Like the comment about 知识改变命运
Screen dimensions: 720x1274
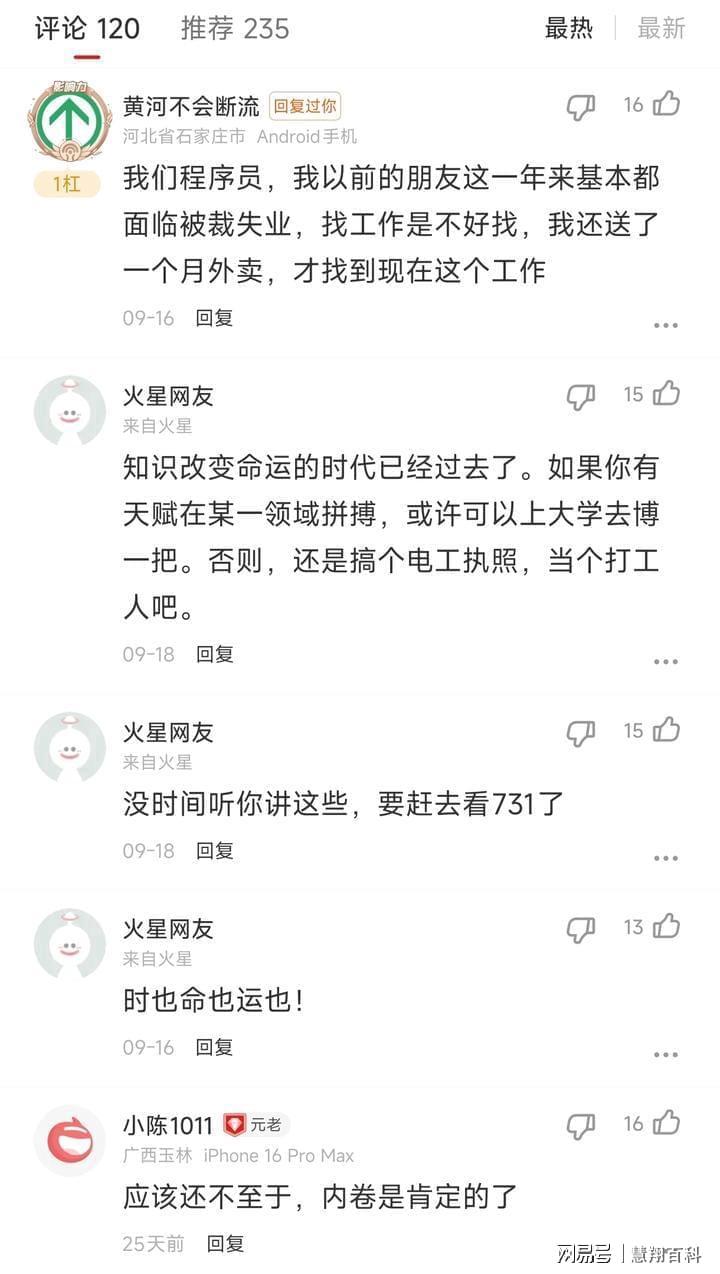tap(667, 394)
